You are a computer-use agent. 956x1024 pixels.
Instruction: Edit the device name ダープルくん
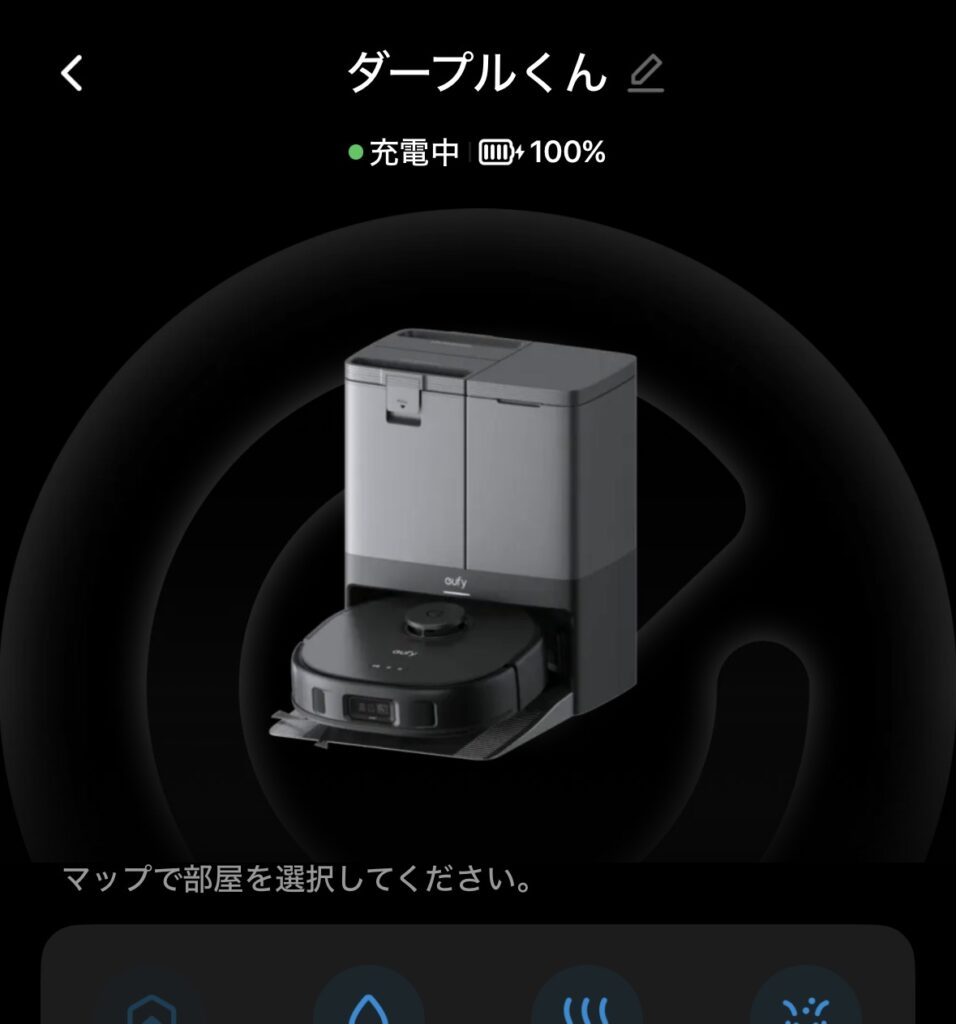coord(646,74)
